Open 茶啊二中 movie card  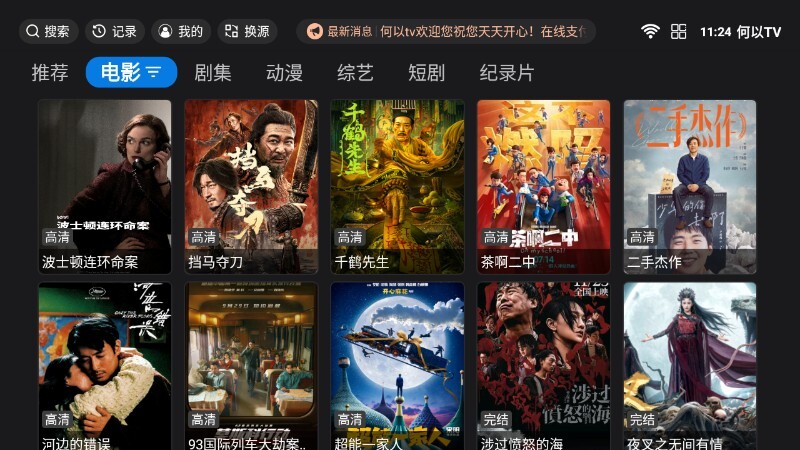[x=543, y=185]
